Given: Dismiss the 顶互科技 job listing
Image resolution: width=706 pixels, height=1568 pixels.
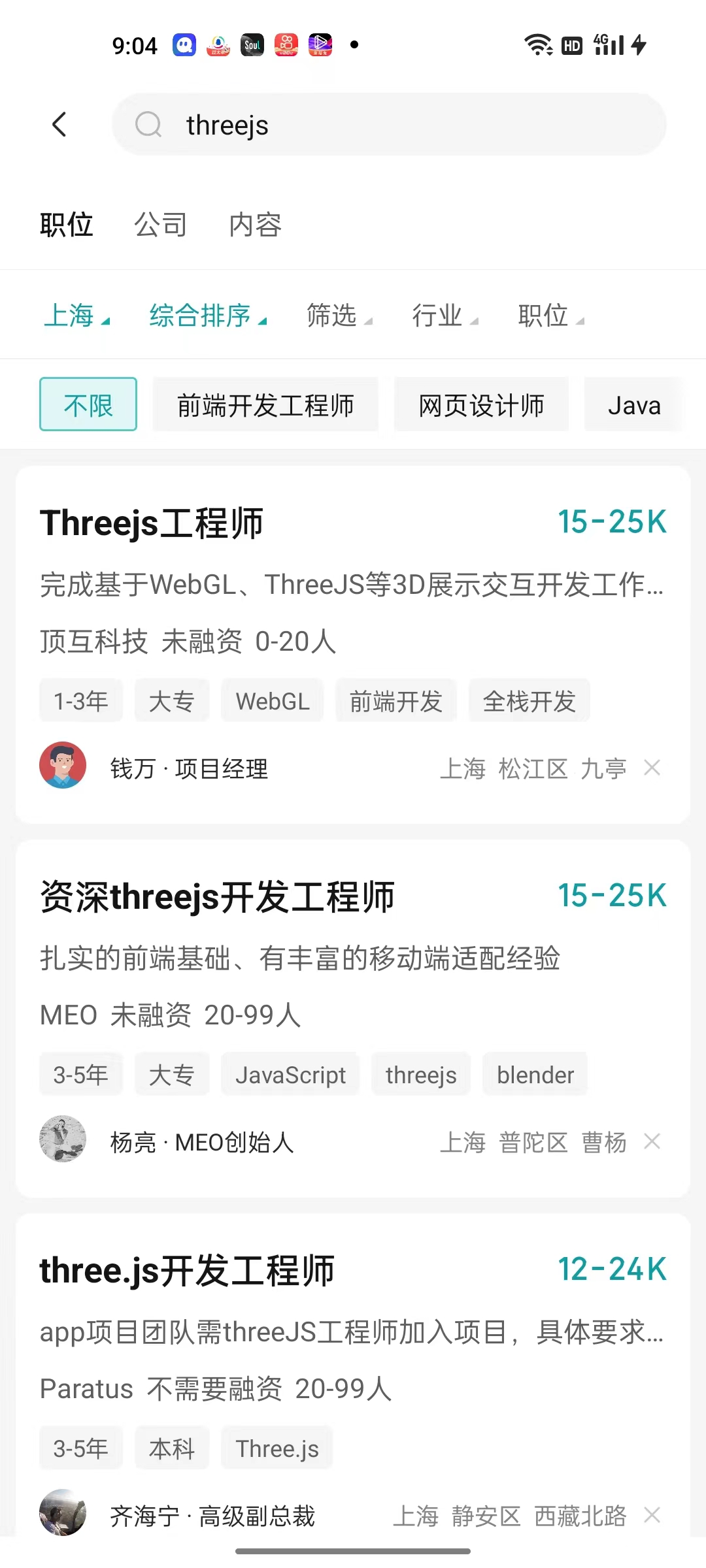Looking at the screenshot, I should tap(652, 768).
